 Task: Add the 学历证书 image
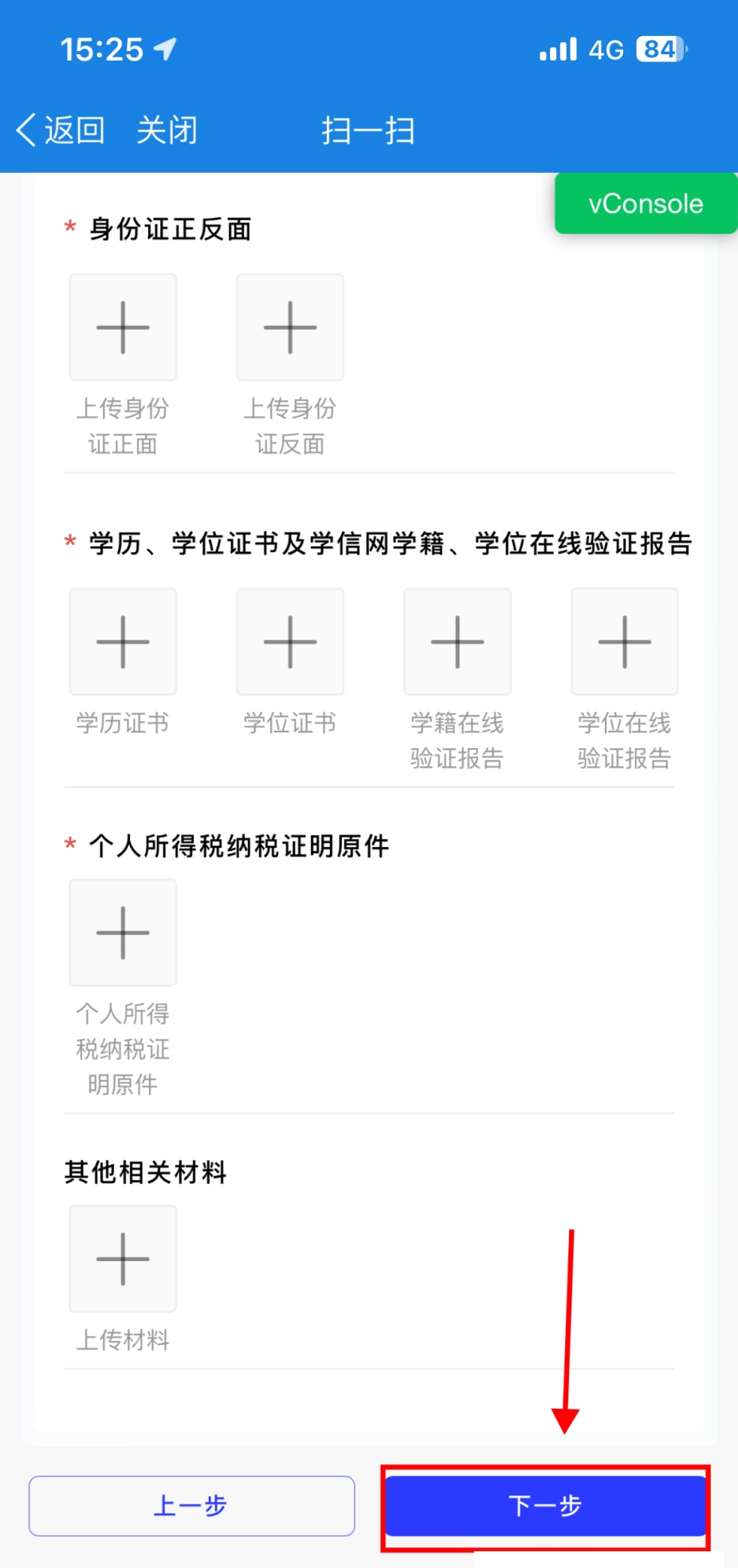click(123, 641)
